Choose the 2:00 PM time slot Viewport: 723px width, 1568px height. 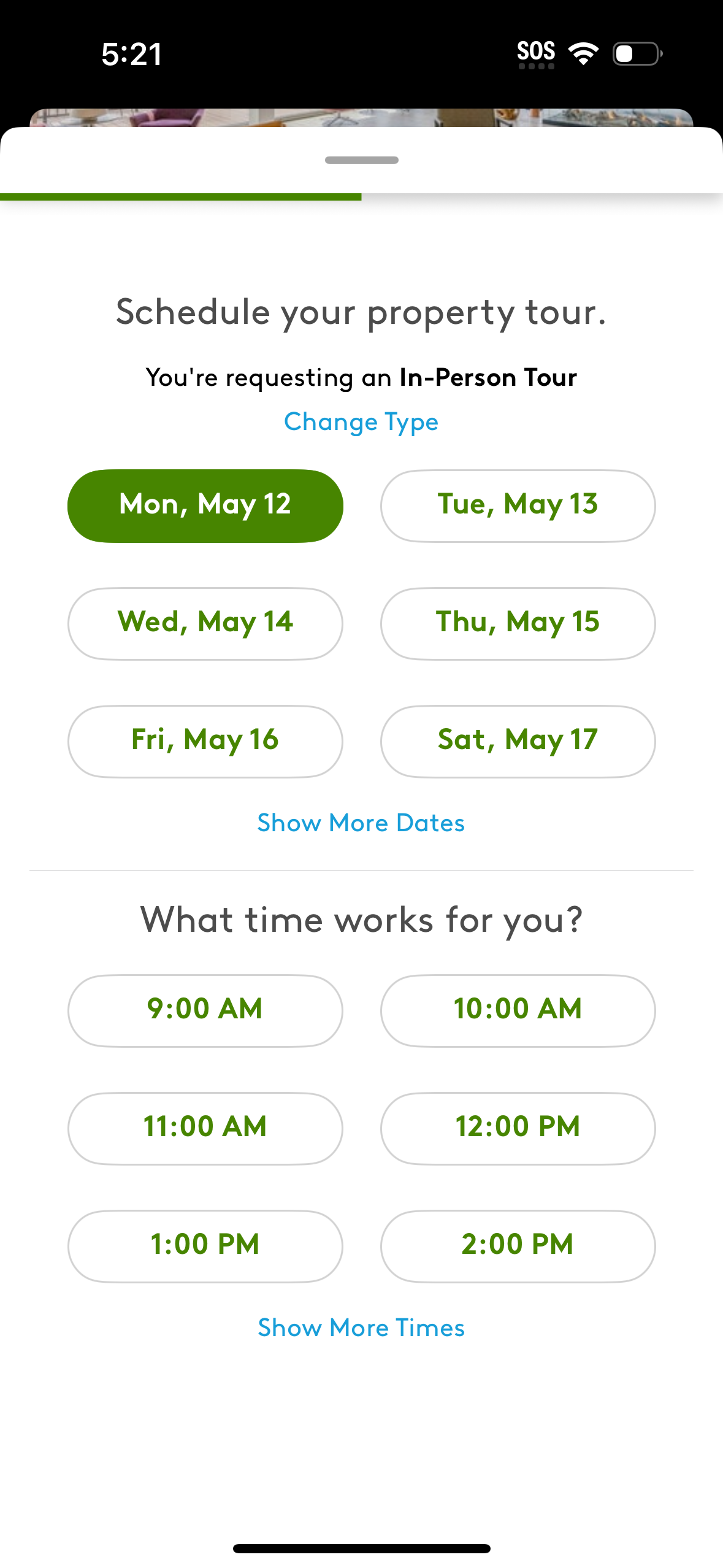click(517, 1245)
